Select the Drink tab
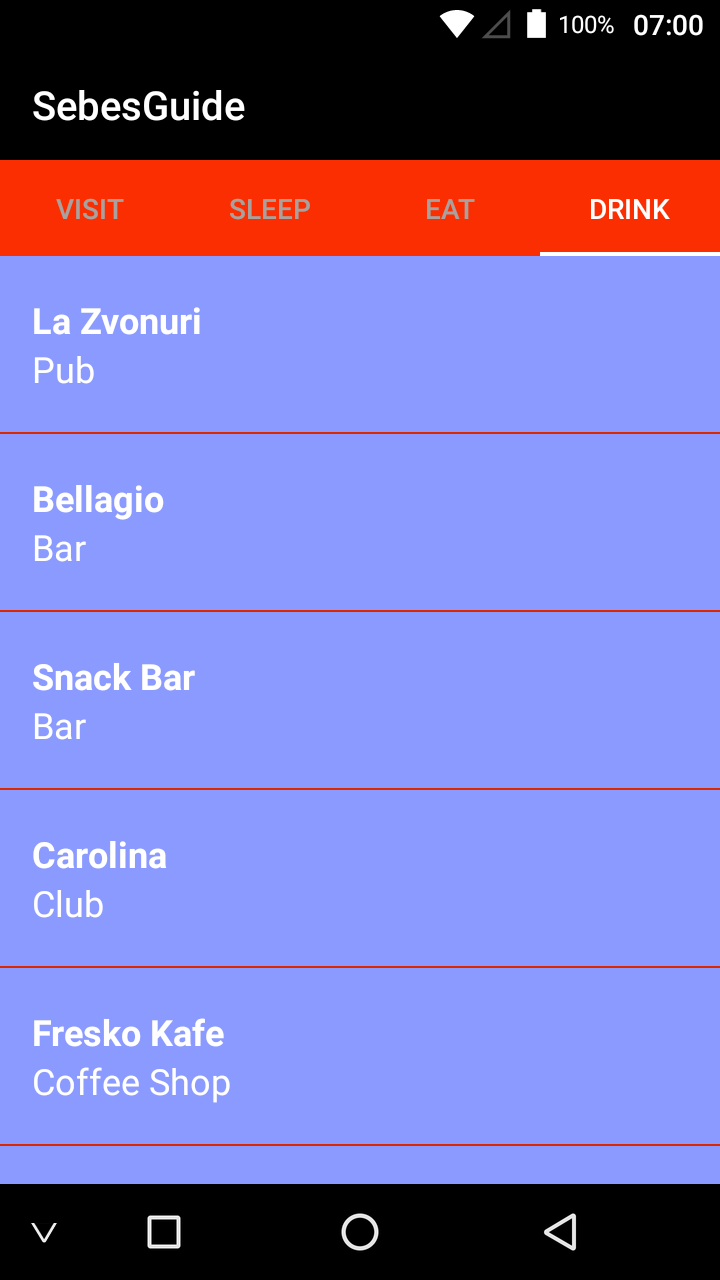Image resolution: width=720 pixels, height=1280 pixels. click(x=630, y=209)
